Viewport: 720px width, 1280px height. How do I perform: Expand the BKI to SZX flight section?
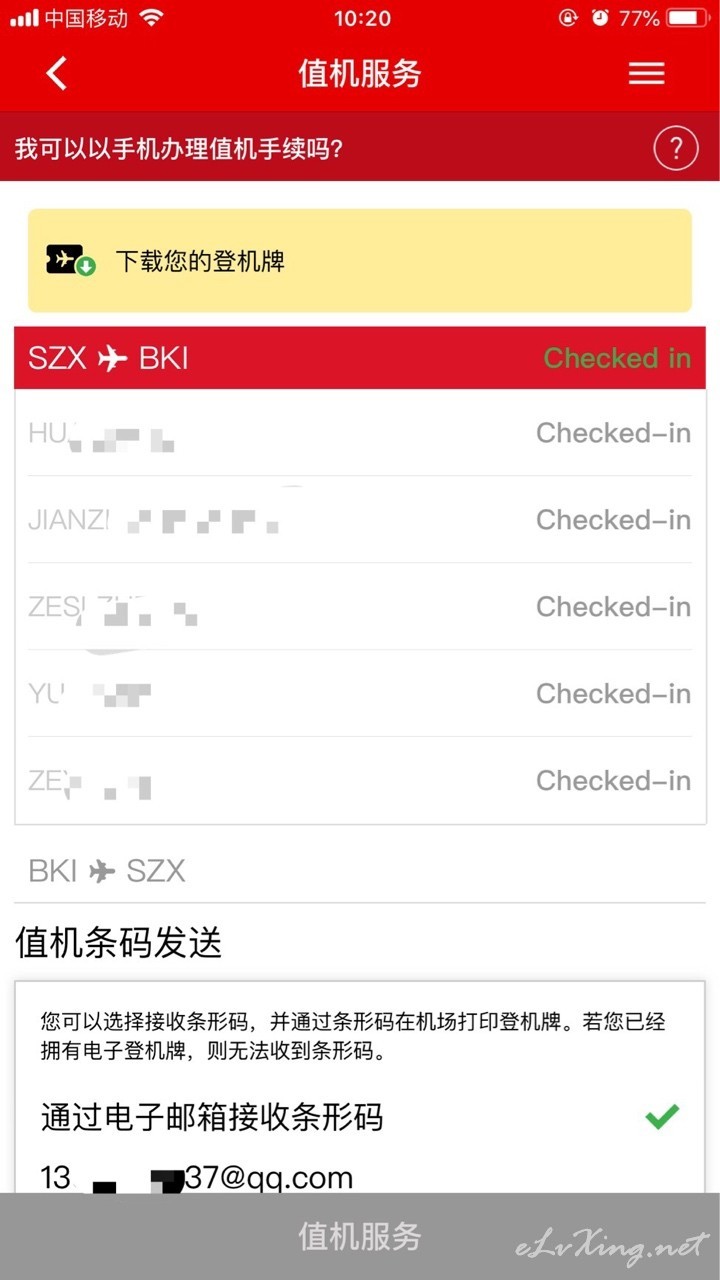360,871
